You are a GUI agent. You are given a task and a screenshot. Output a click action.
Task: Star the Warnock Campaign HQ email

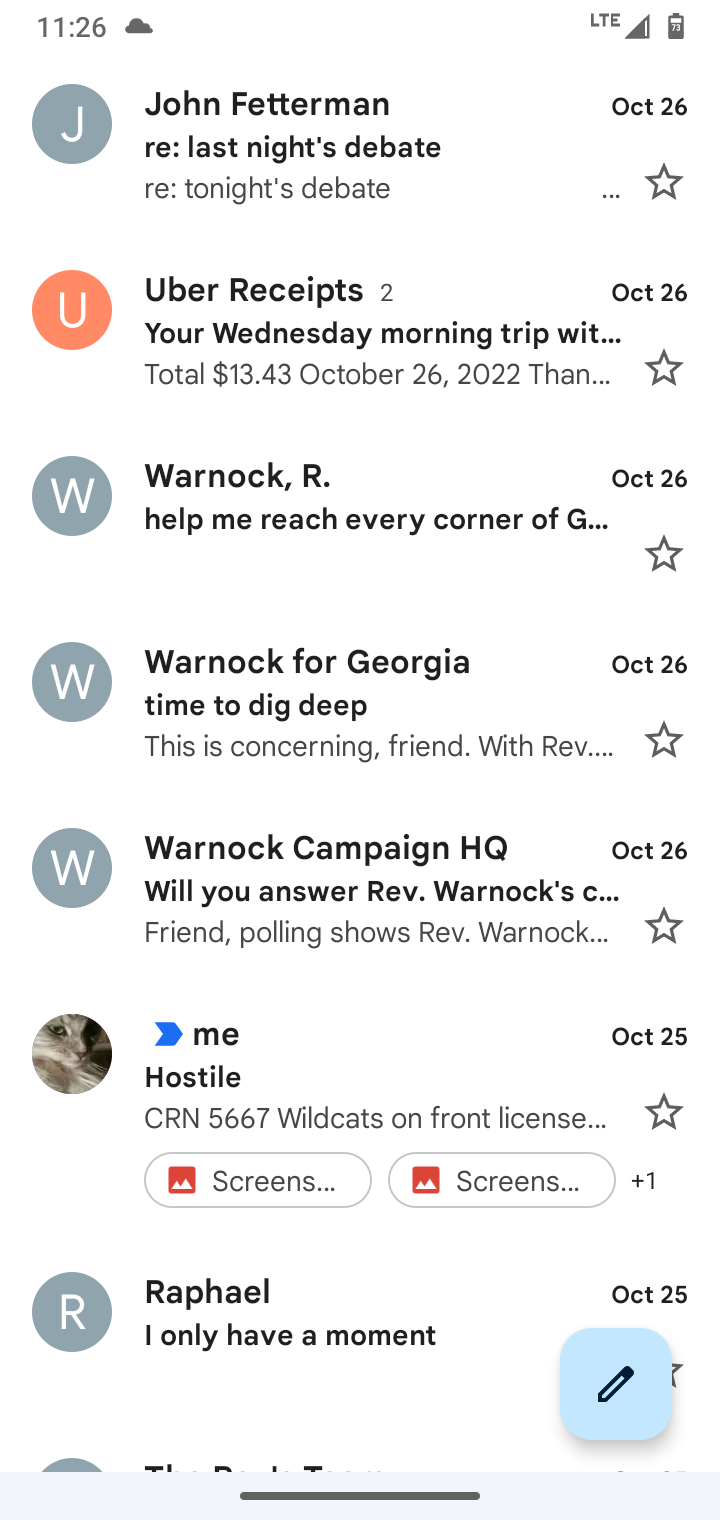pyautogui.click(x=663, y=927)
